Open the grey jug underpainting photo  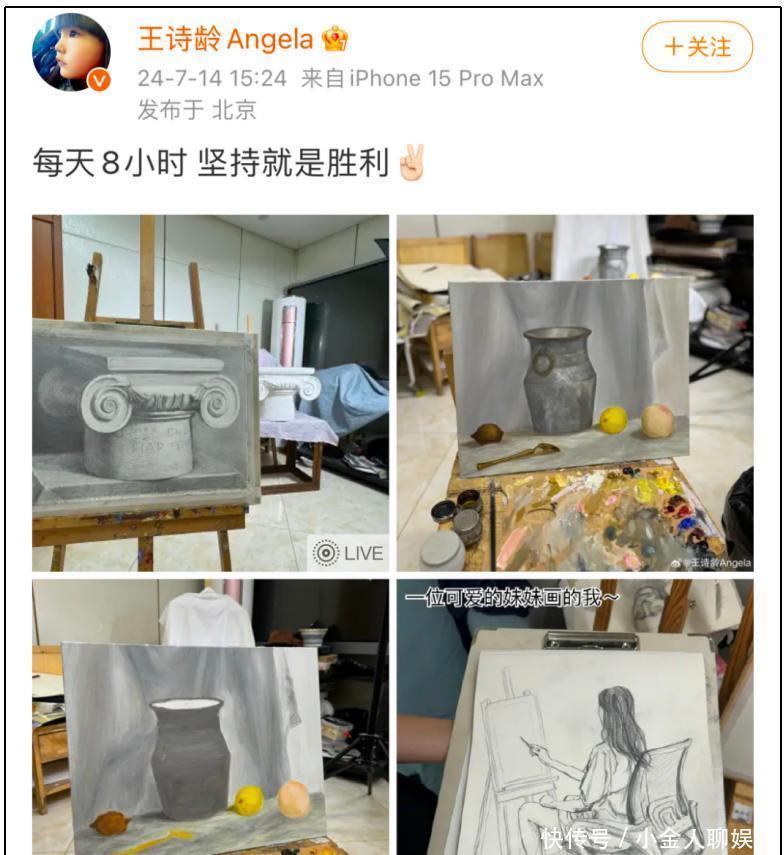(210, 716)
